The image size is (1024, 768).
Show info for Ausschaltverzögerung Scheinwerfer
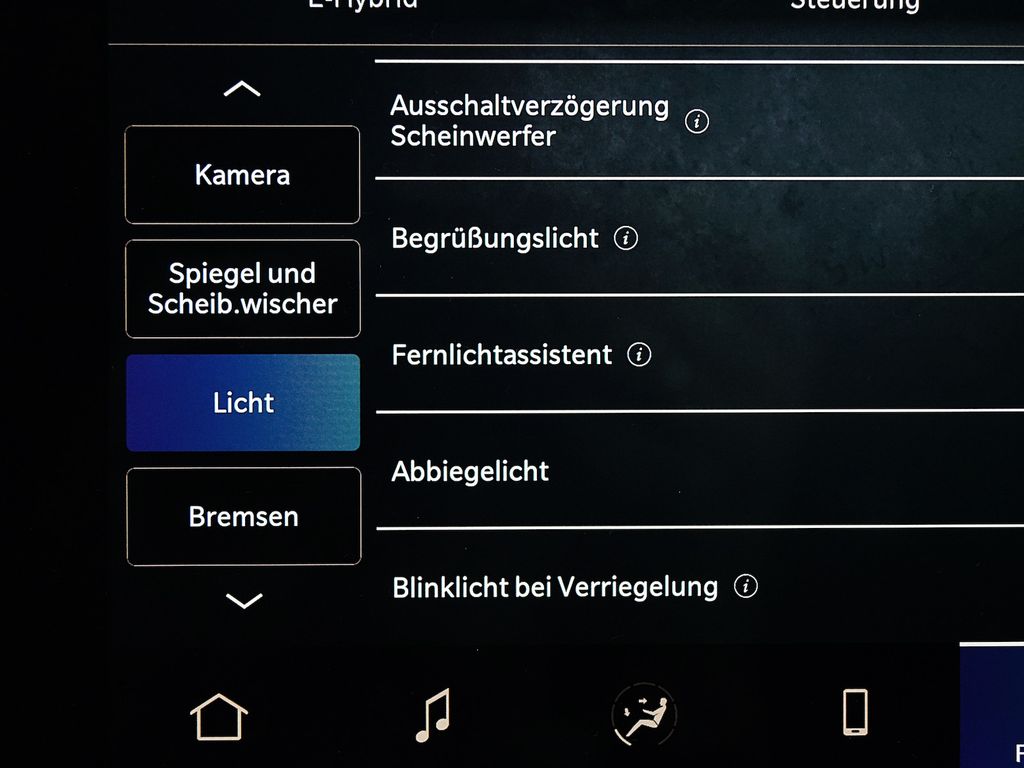(697, 122)
